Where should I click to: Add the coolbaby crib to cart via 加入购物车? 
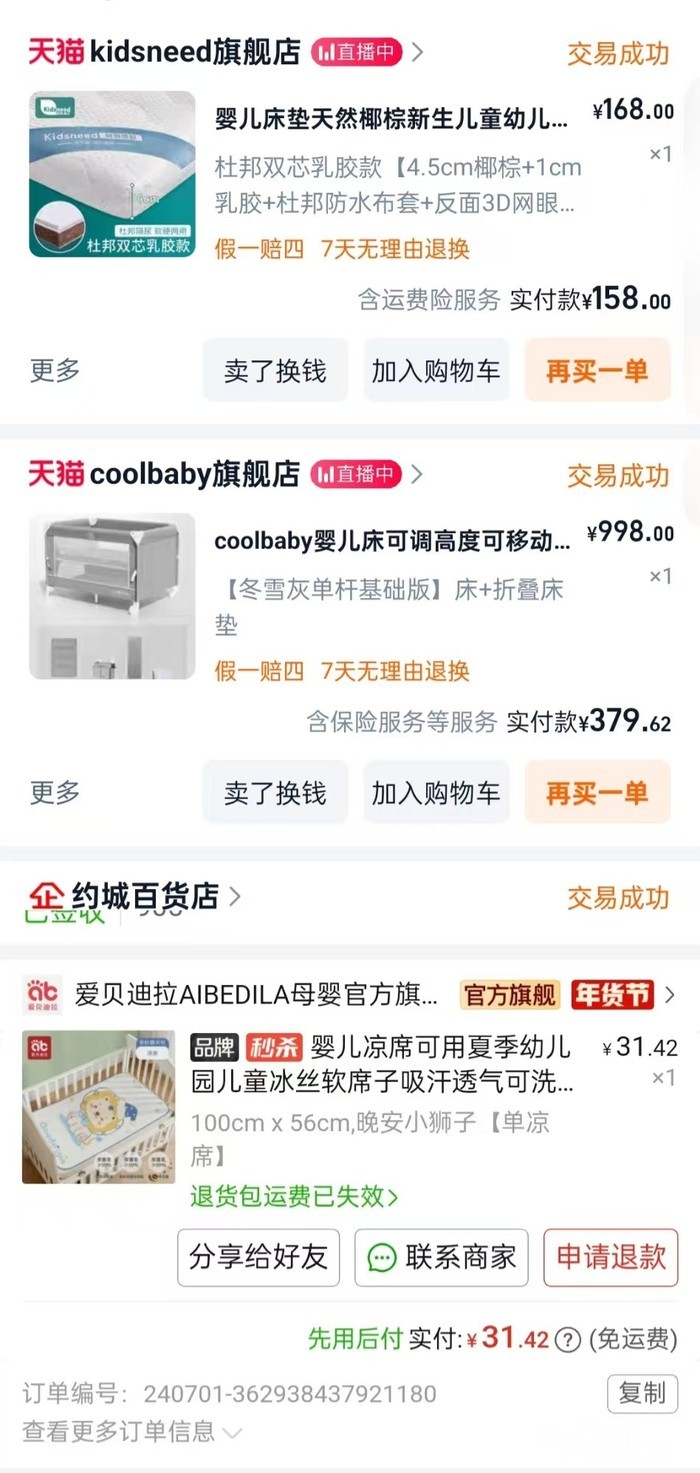click(436, 793)
